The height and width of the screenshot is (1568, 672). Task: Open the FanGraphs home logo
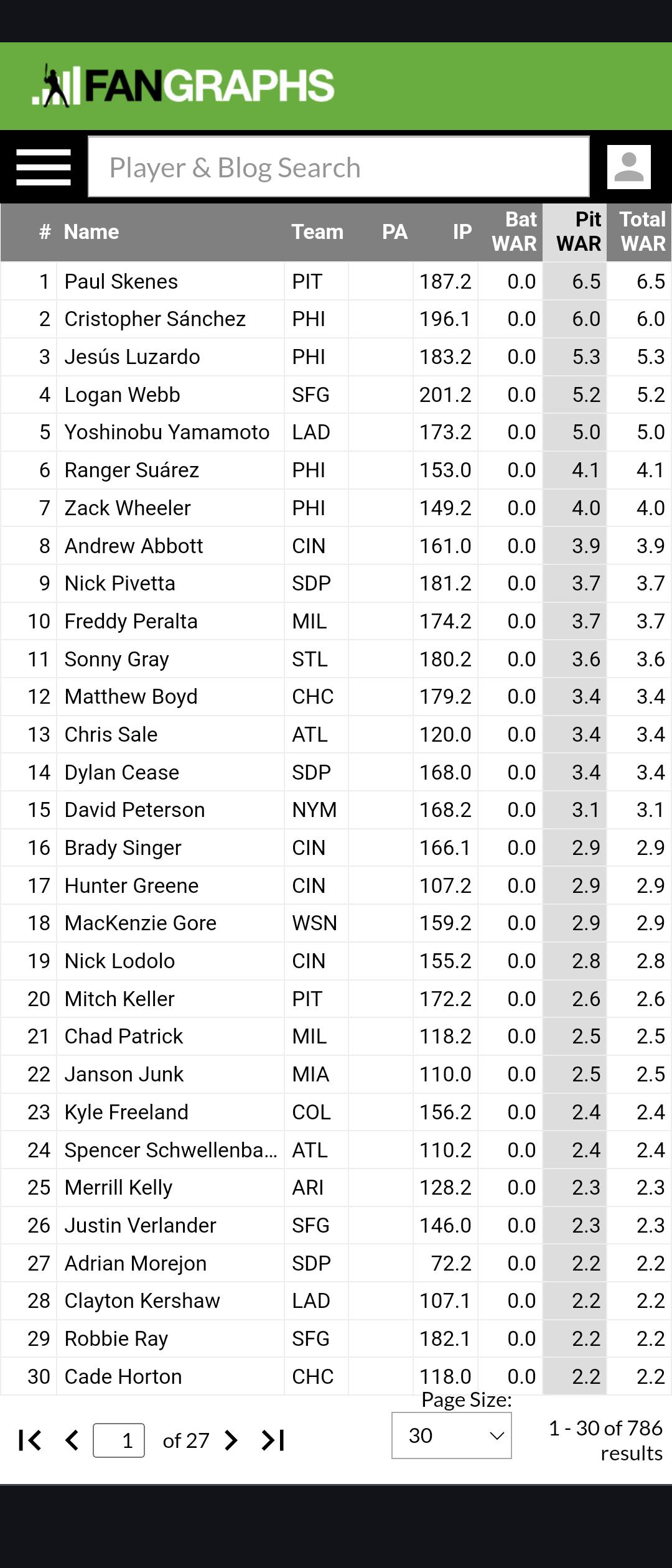click(x=184, y=86)
